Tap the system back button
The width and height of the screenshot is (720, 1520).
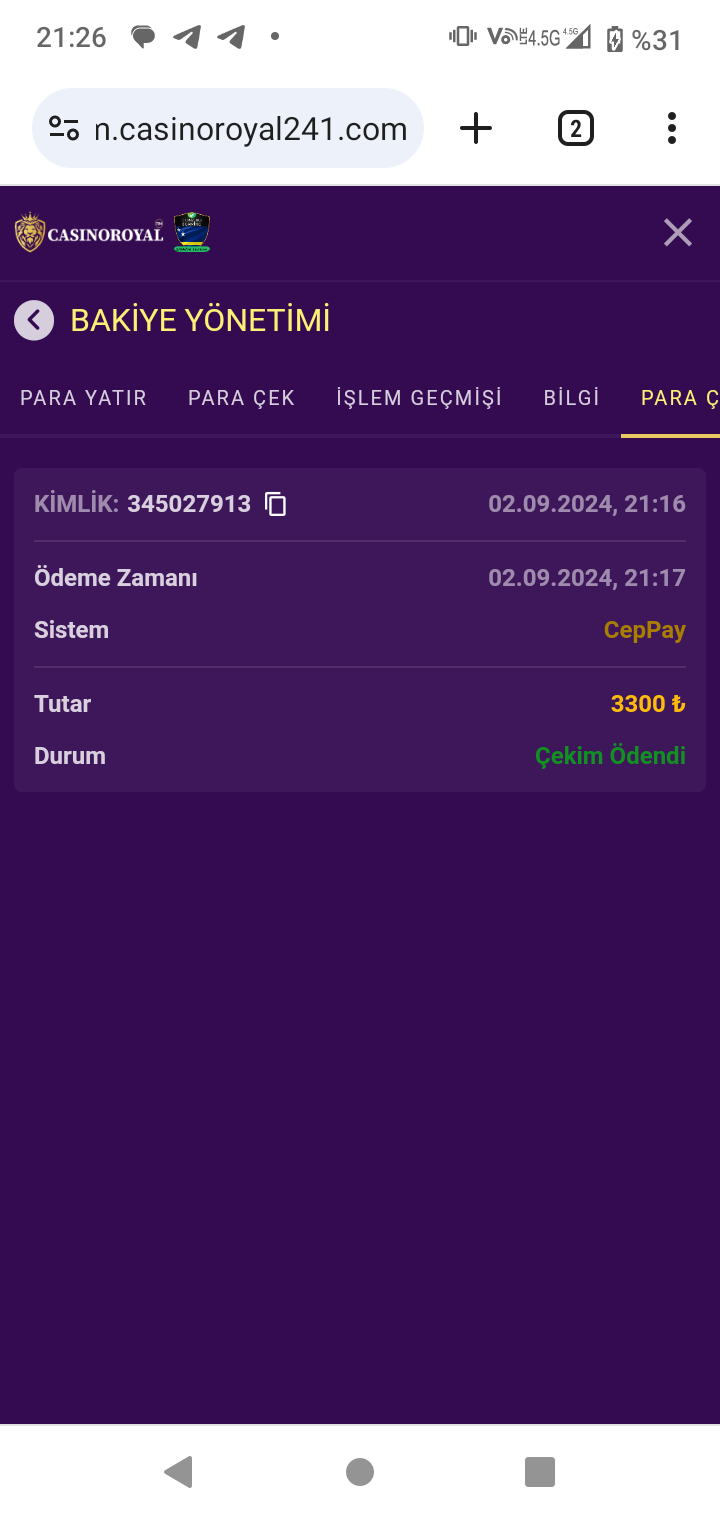[178, 1471]
